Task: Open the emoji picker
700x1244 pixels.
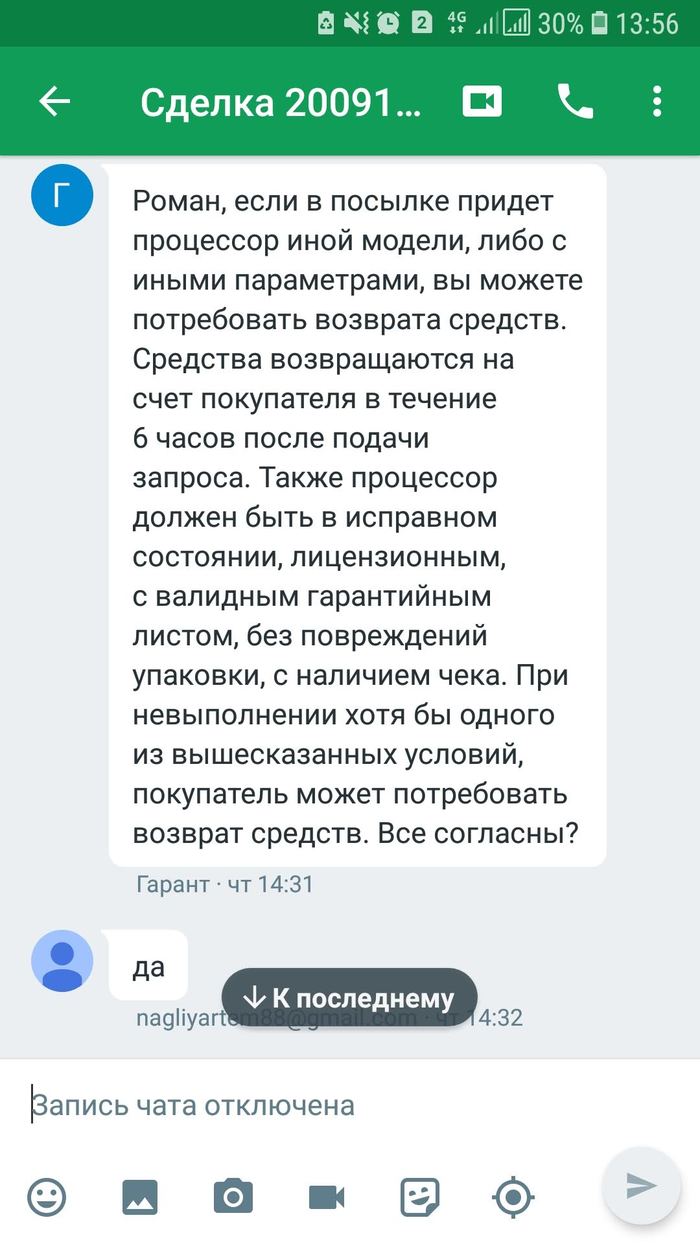Action: tap(47, 1196)
